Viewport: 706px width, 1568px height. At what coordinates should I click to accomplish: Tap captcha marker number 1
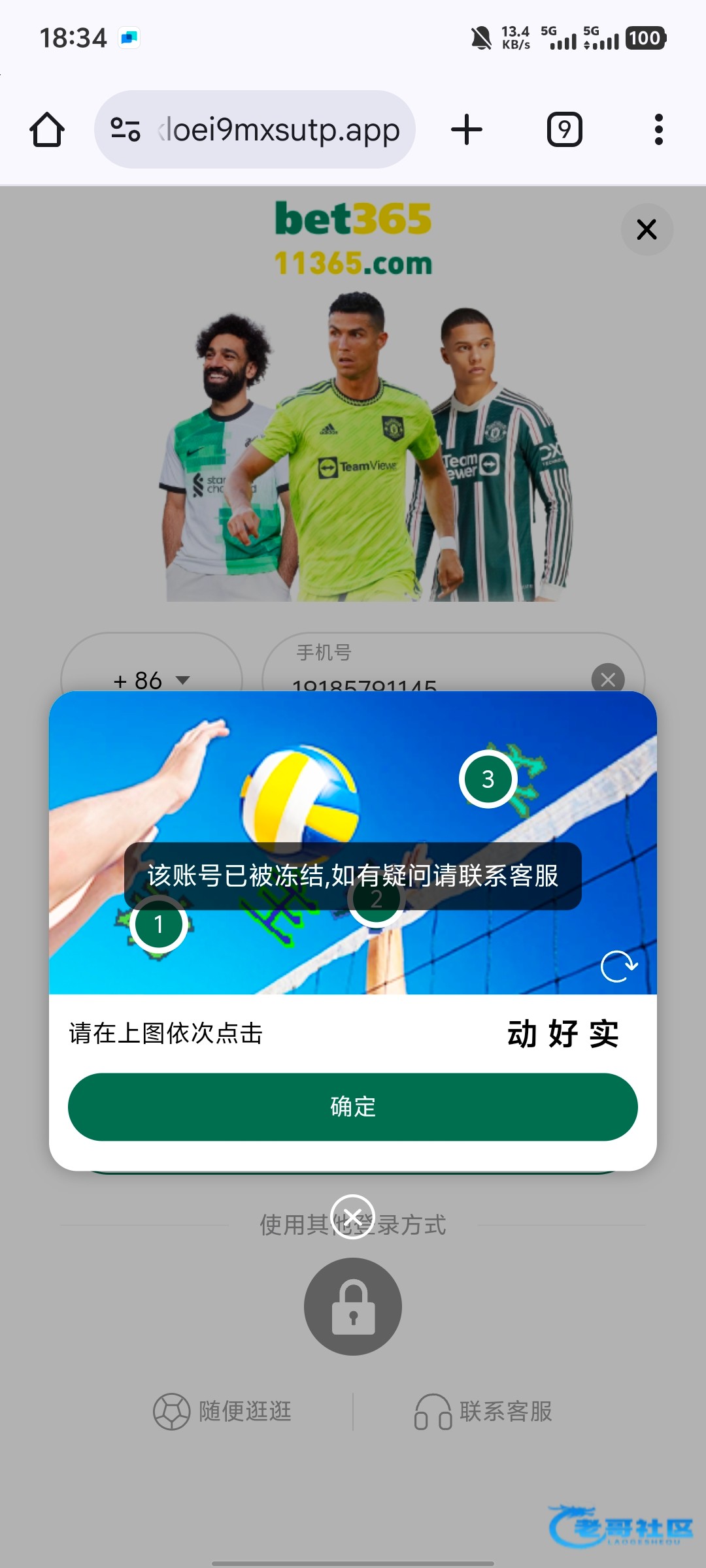(158, 924)
